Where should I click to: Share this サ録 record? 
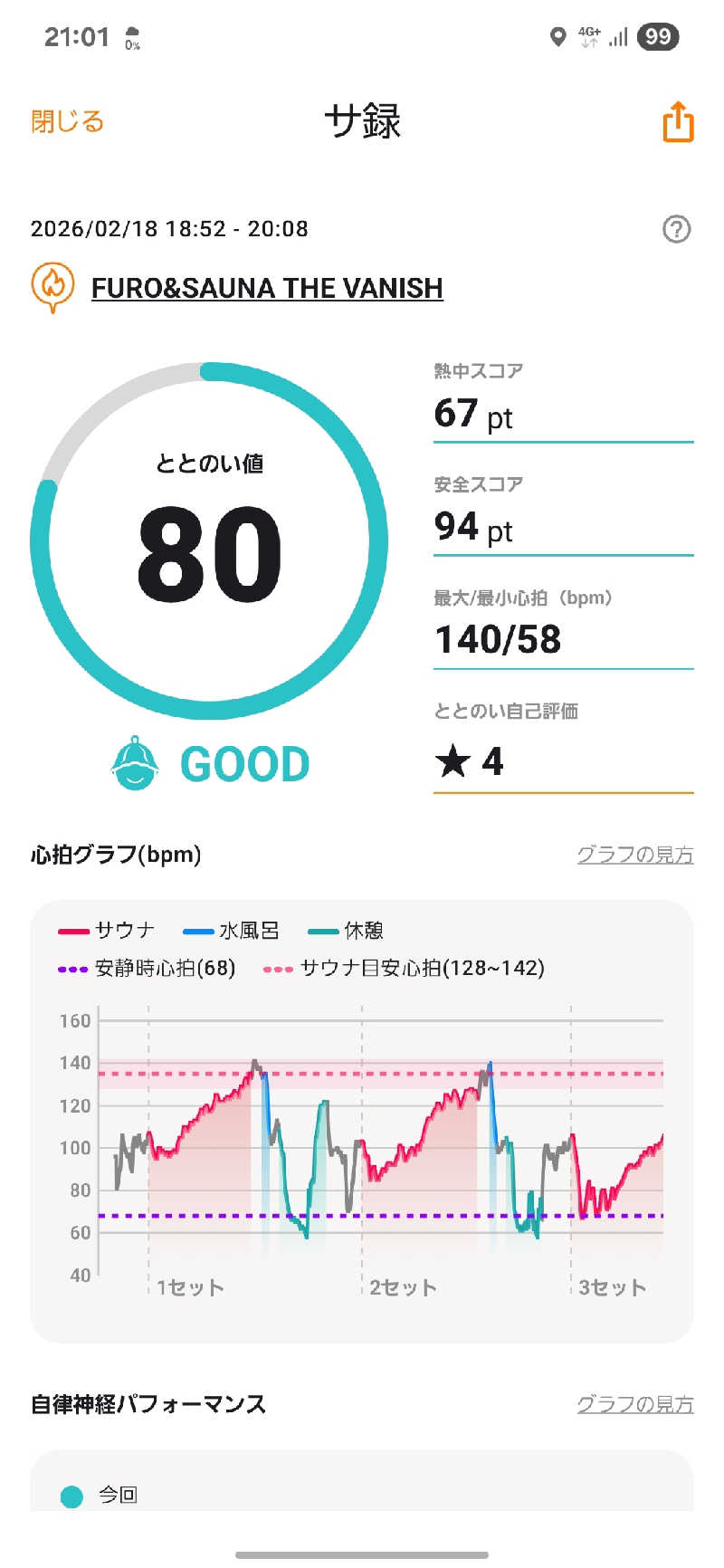pos(678,121)
